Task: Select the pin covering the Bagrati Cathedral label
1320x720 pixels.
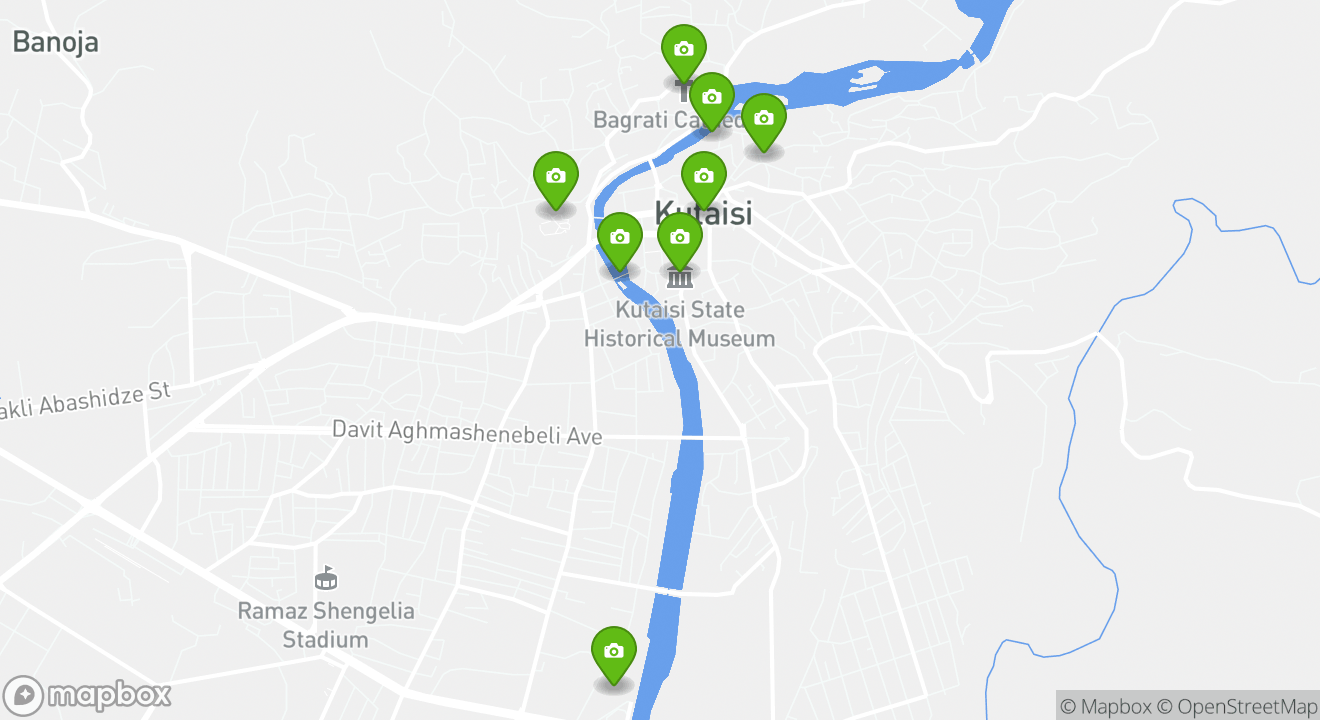Action: tap(711, 98)
